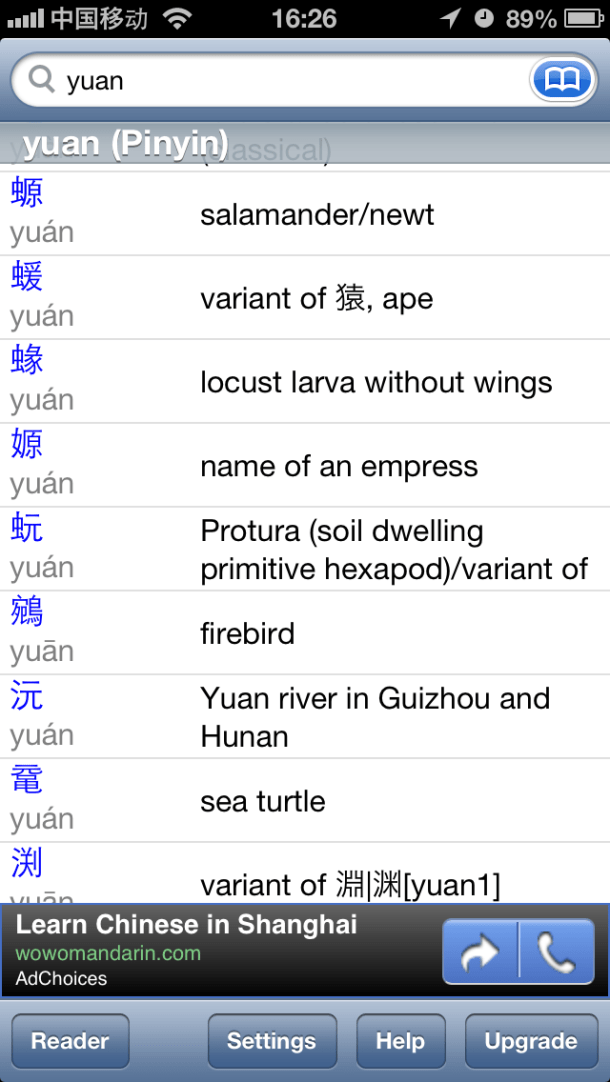View the firebird entry
Image resolution: width=610 pixels, height=1082 pixels.
point(305,634)
